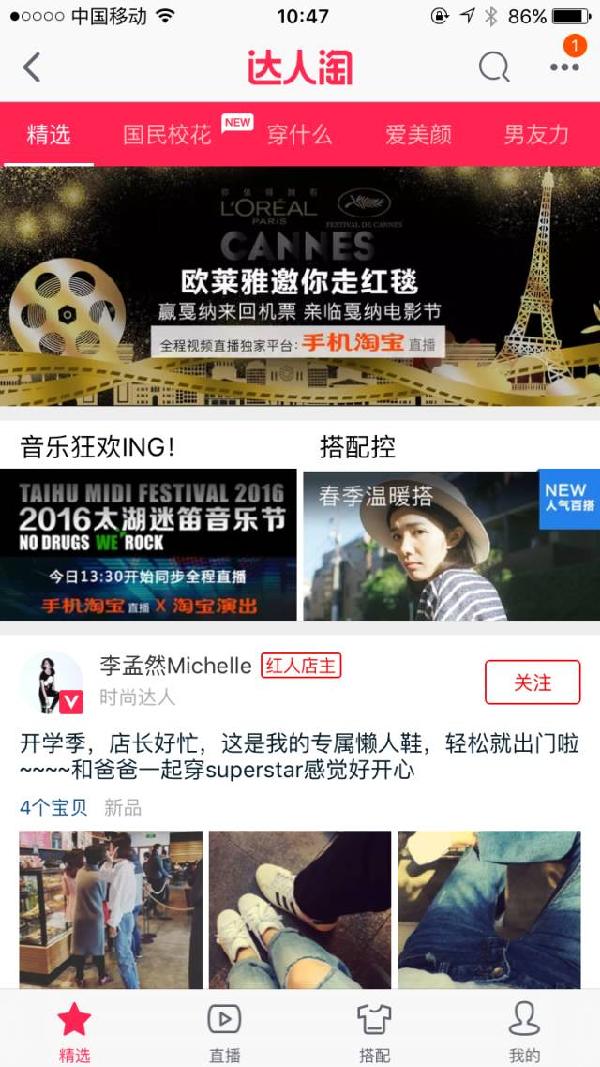
Task: Select the 精选 top tab
Action: pos(48,134)
